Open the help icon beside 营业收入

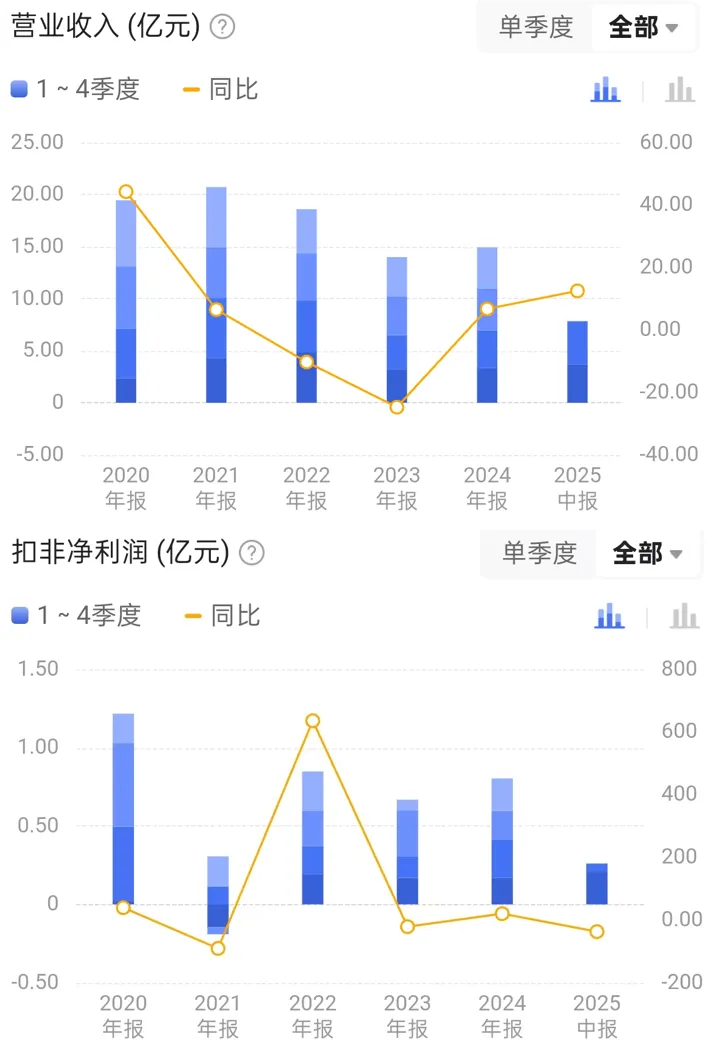[x=223, y=27]
